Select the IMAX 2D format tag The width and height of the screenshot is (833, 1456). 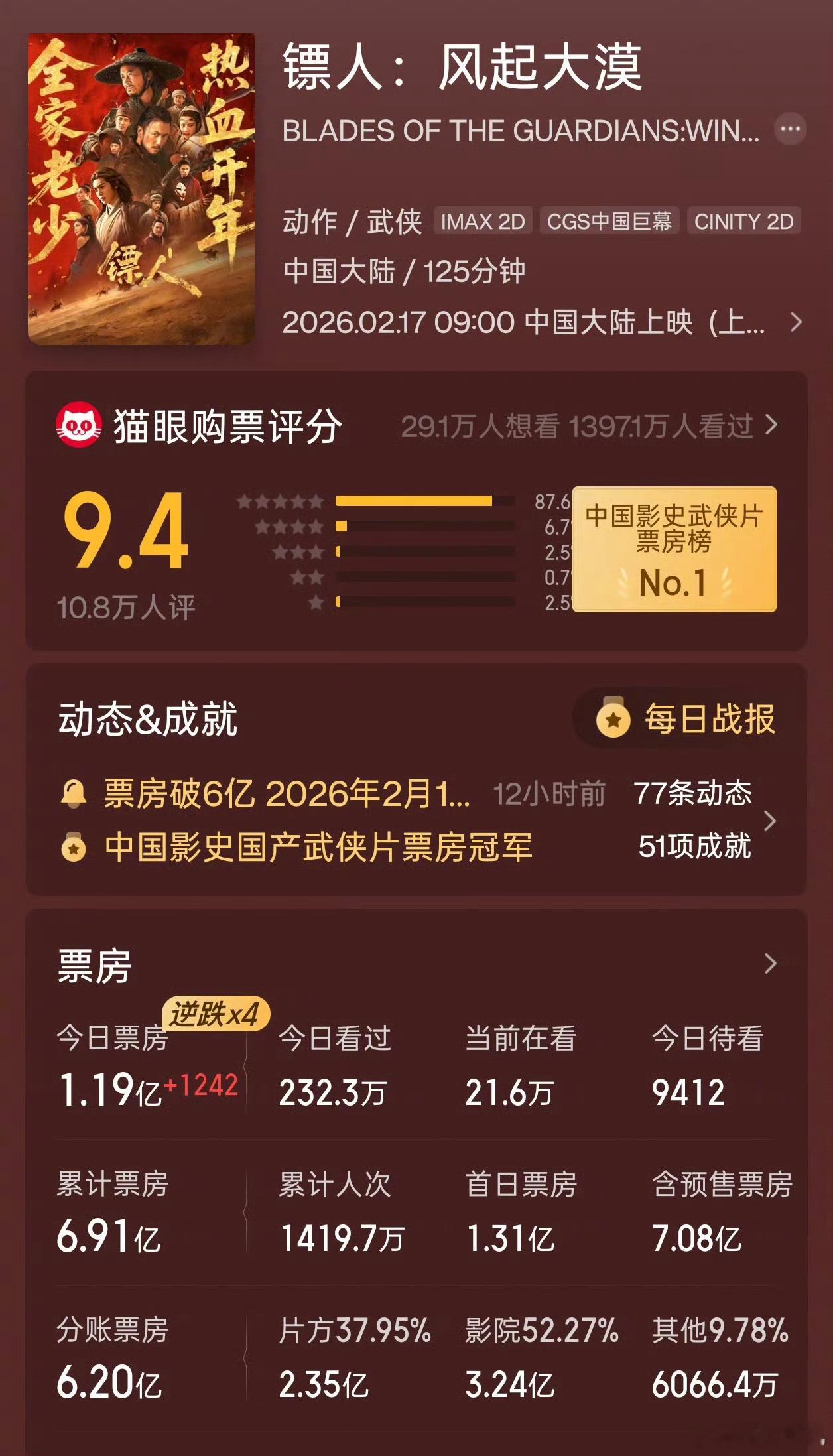click(x=482, y=223)
